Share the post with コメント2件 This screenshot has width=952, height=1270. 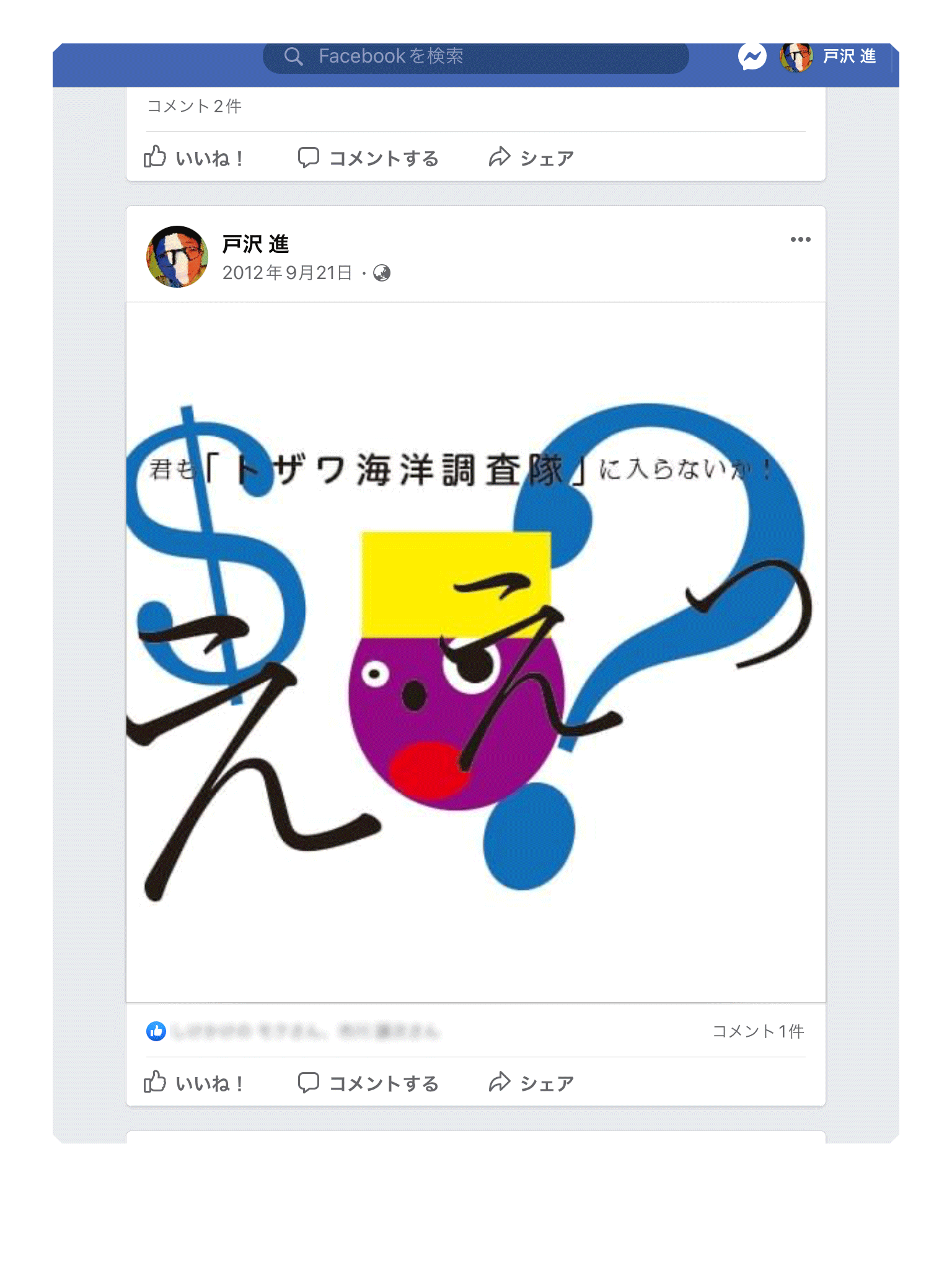(531, 158)
